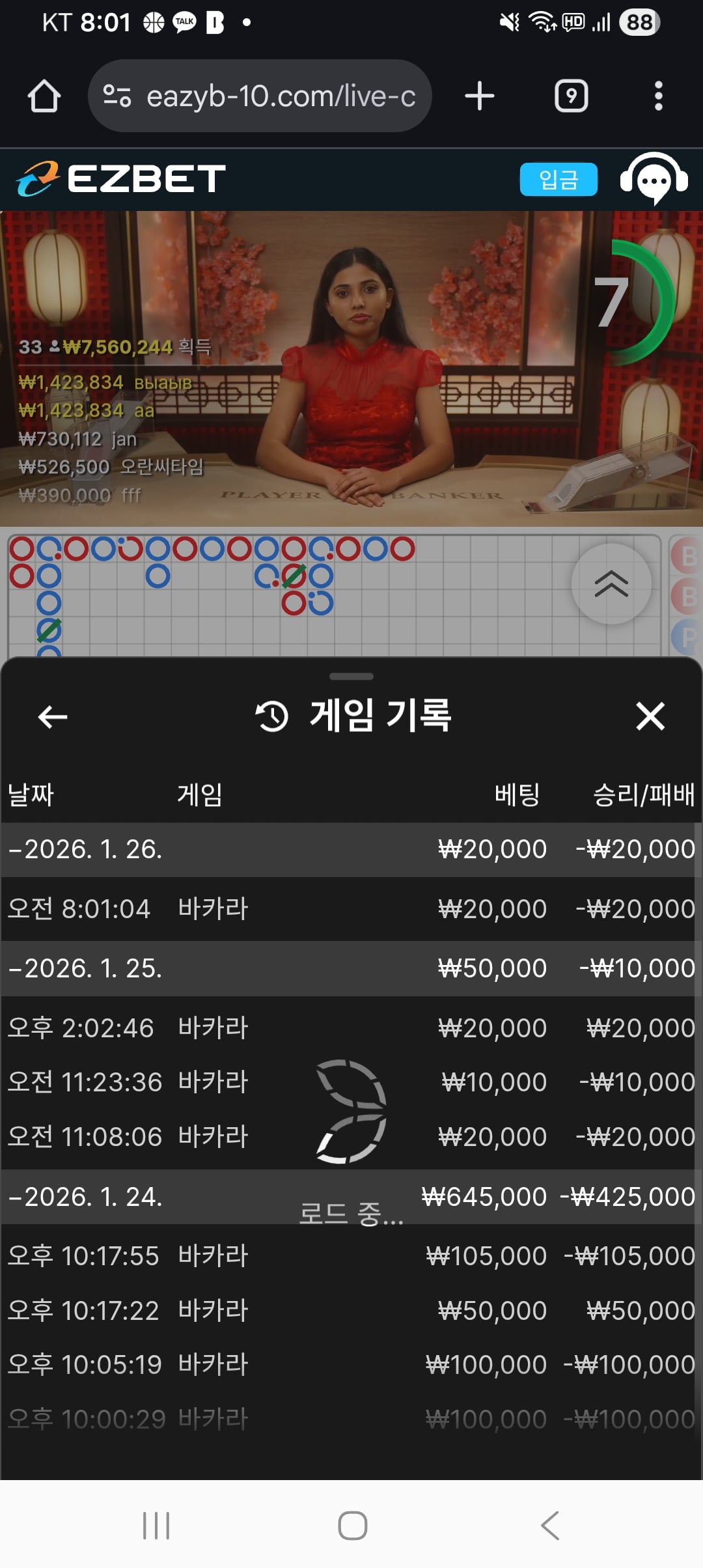
Task: Open the browser overflow menu
Action: (x=658, y=96)
